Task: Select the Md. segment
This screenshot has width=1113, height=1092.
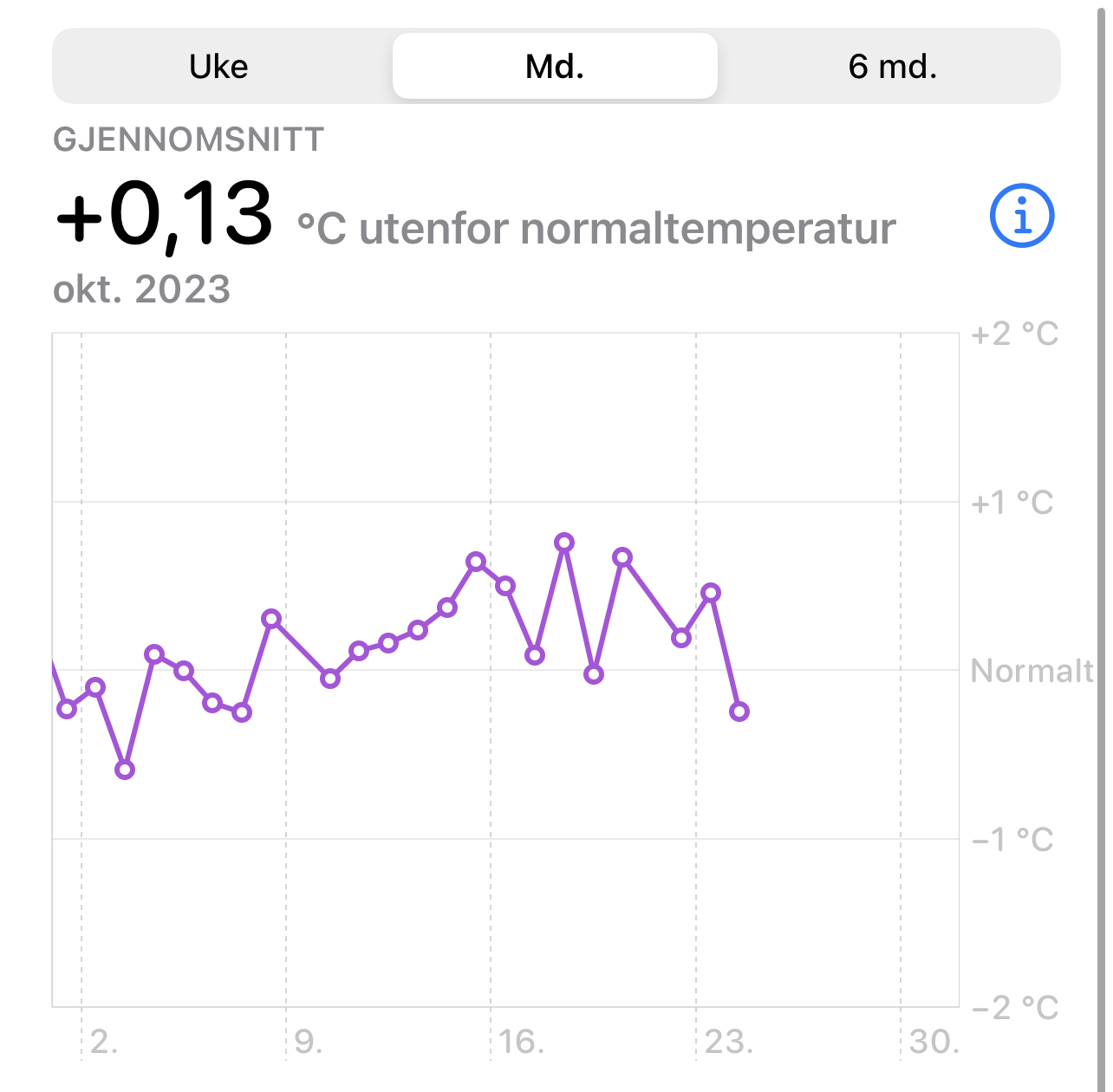Action: (x=555, y=67)
